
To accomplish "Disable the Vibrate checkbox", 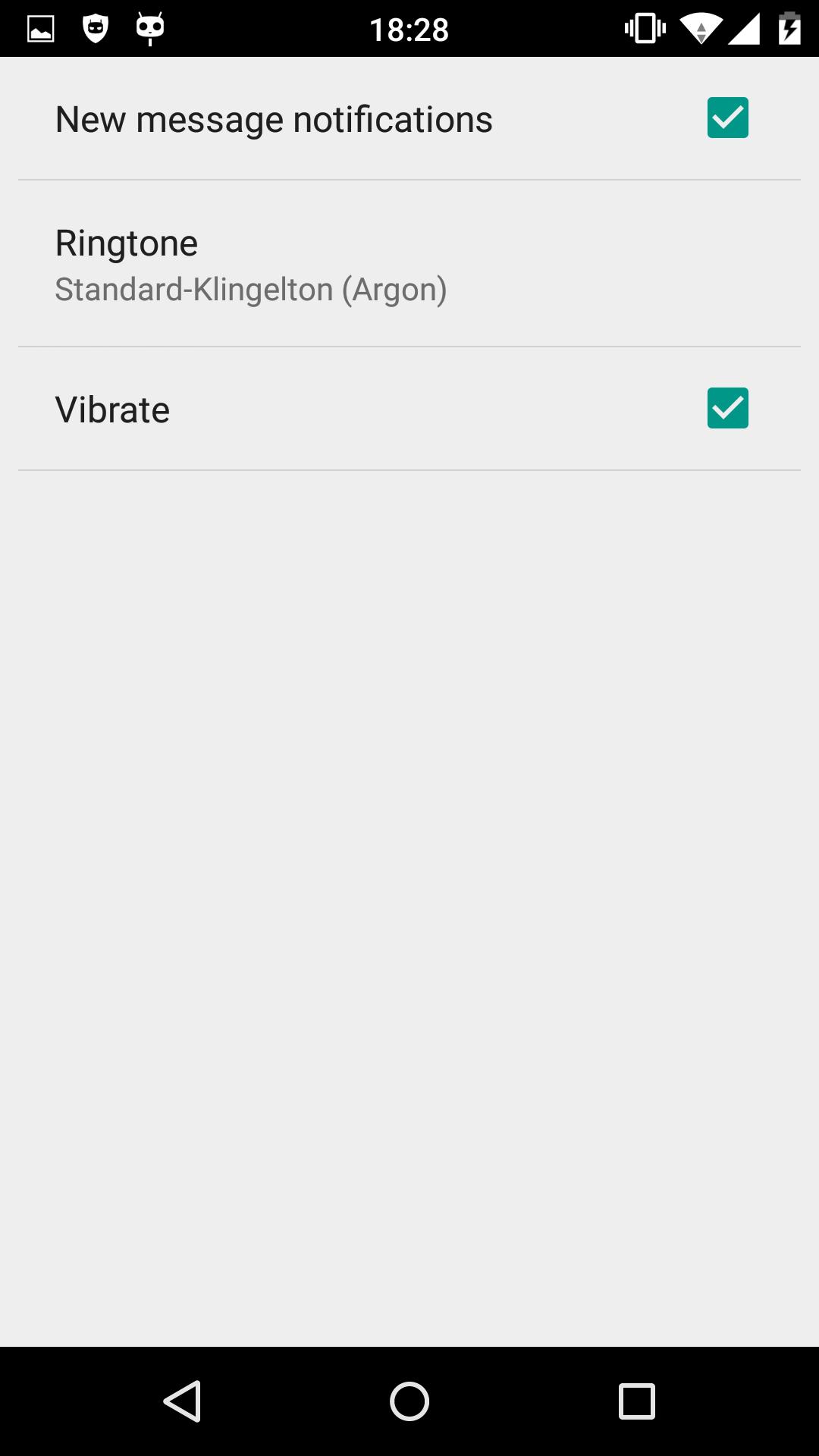I will [727, 409].
